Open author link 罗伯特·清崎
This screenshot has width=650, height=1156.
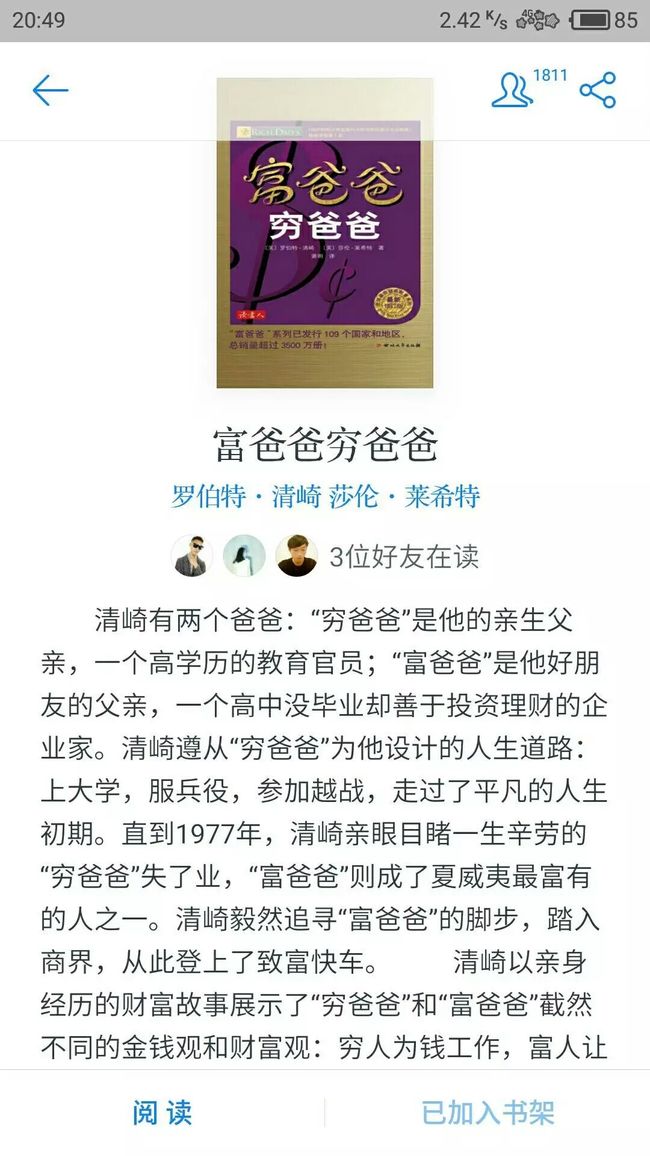coord(246,496)
